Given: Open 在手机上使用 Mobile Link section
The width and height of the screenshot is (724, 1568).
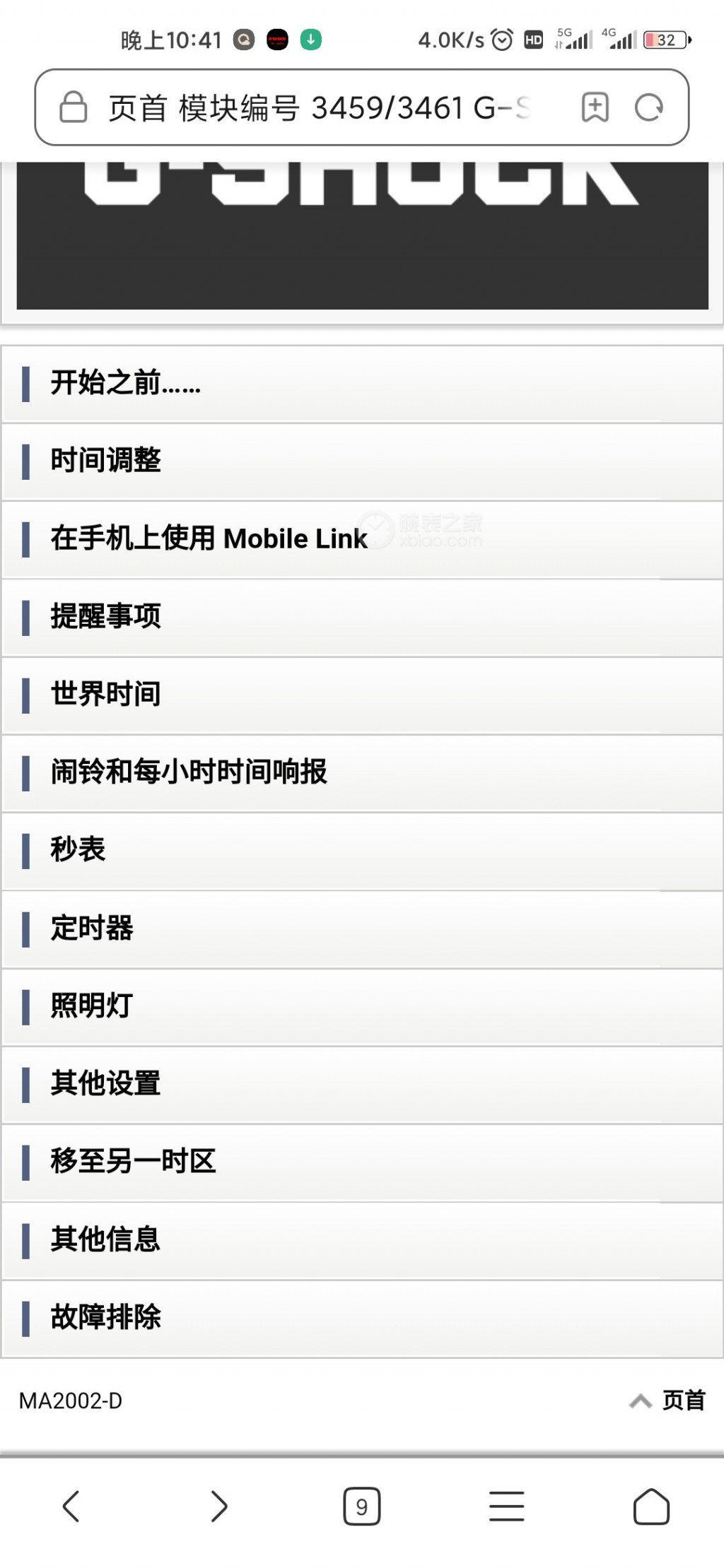Looking at the screenshot, I should (x=362, y=540).
